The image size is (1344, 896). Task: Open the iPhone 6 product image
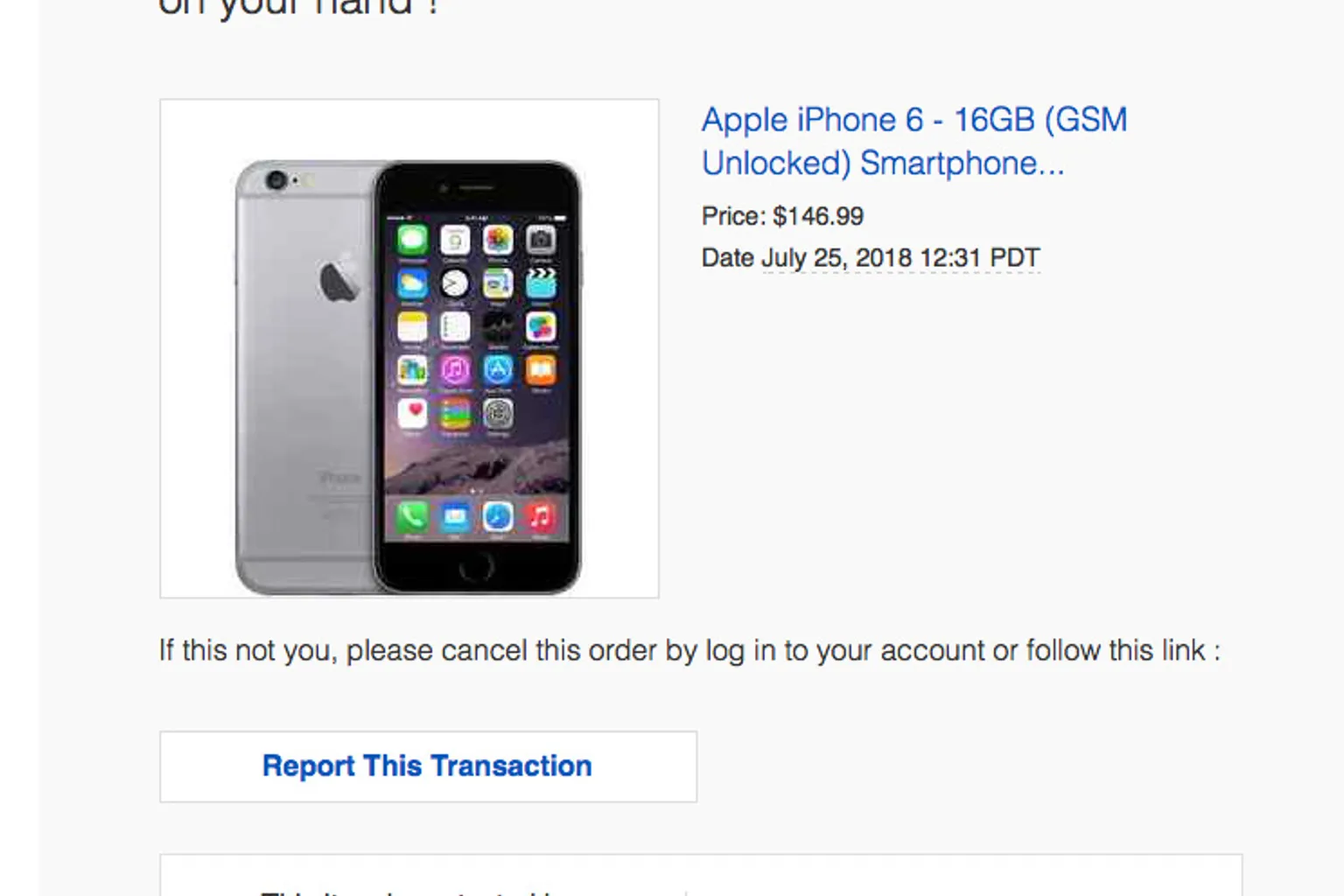(409, 348)
